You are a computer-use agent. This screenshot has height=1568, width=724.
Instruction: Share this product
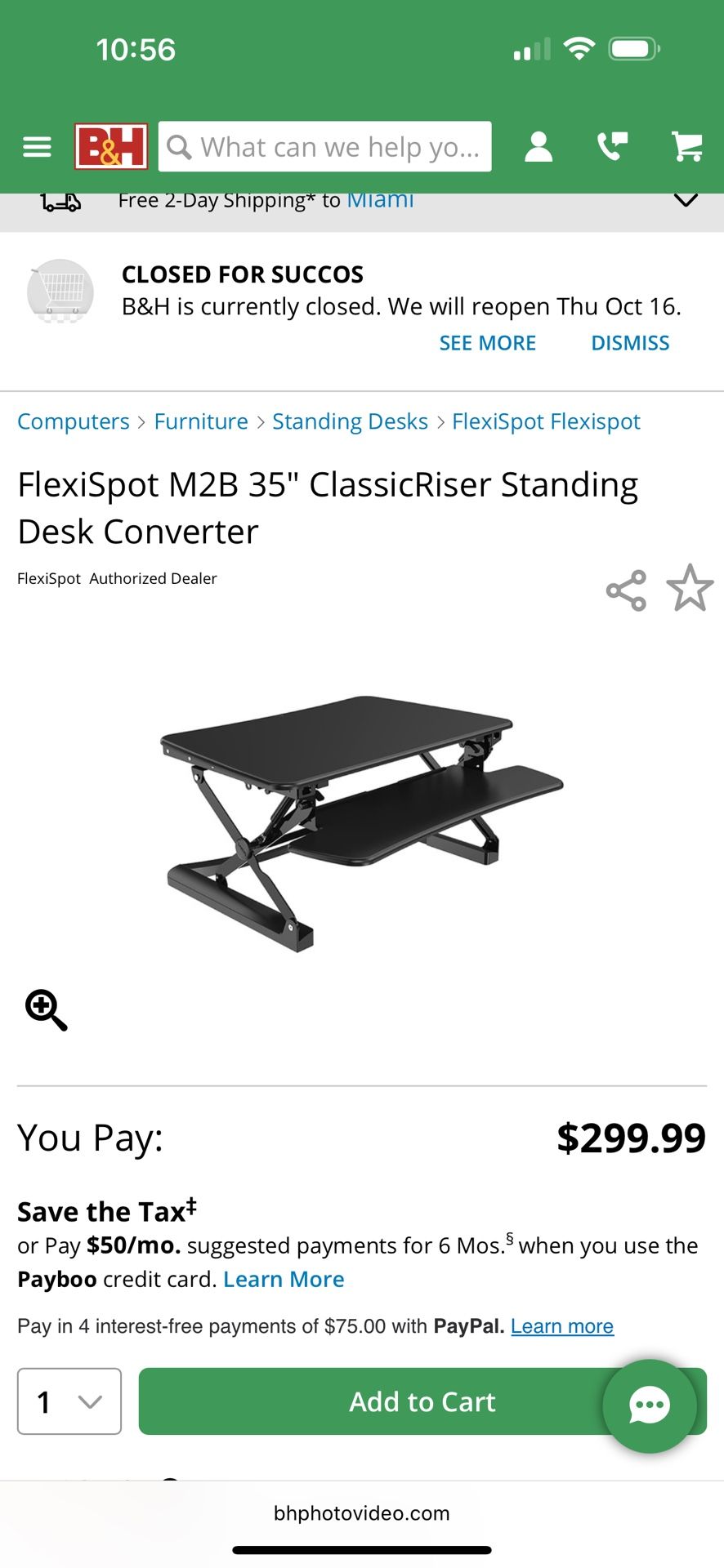click(x=626, y=590)
